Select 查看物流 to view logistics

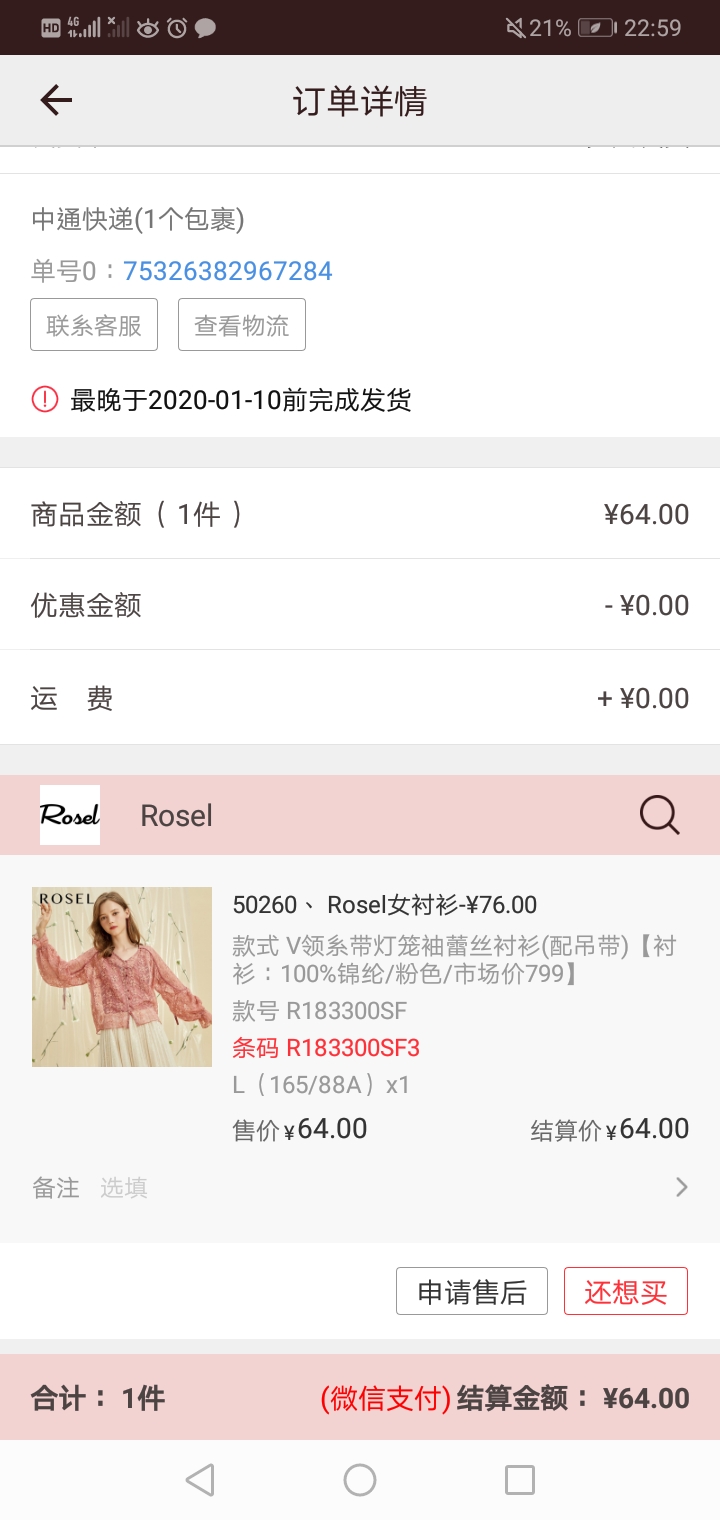pos(241,323)
